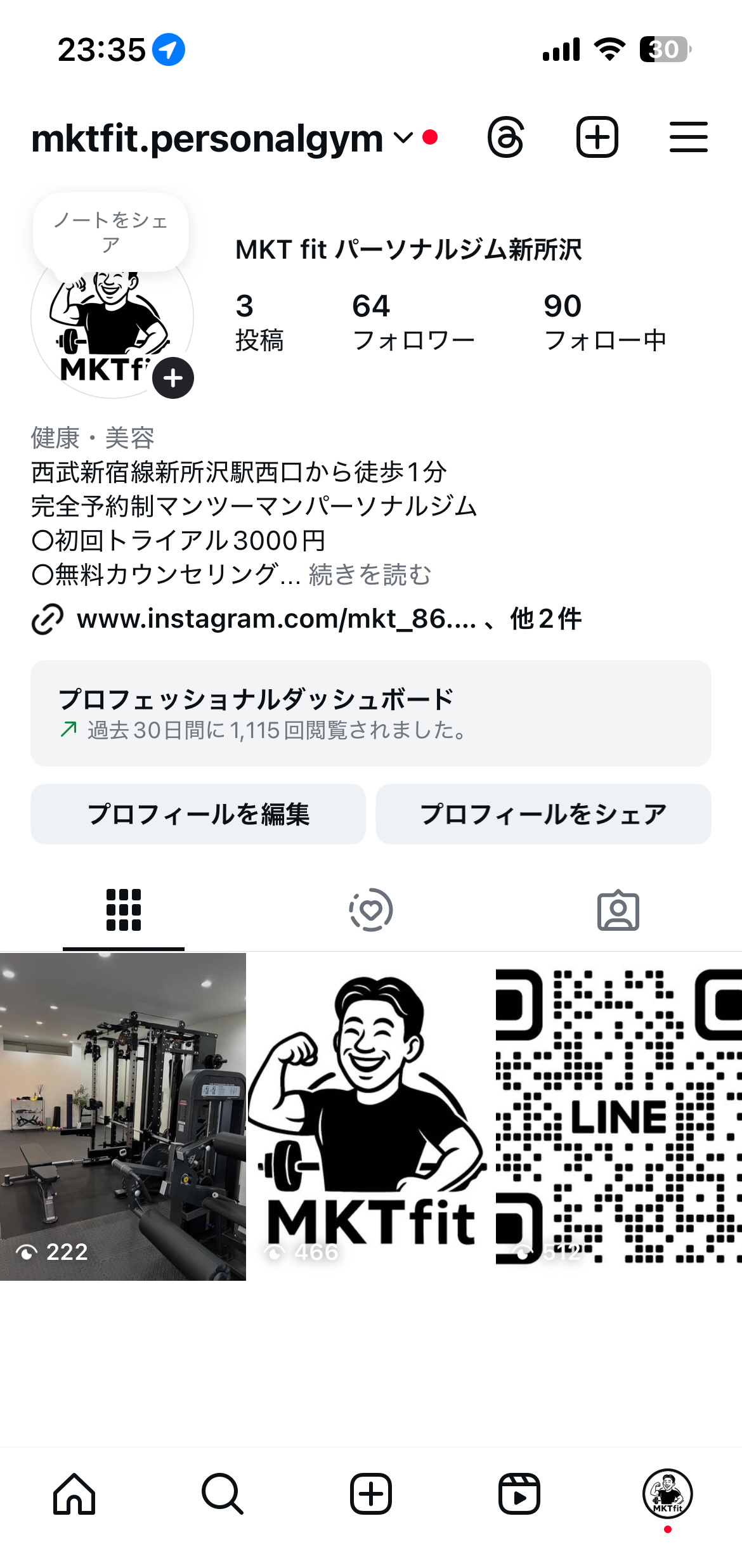The height and width of the screenshot is (1568, 742).
Task: View the 64 フォロワー list
Action: point(413,322)
